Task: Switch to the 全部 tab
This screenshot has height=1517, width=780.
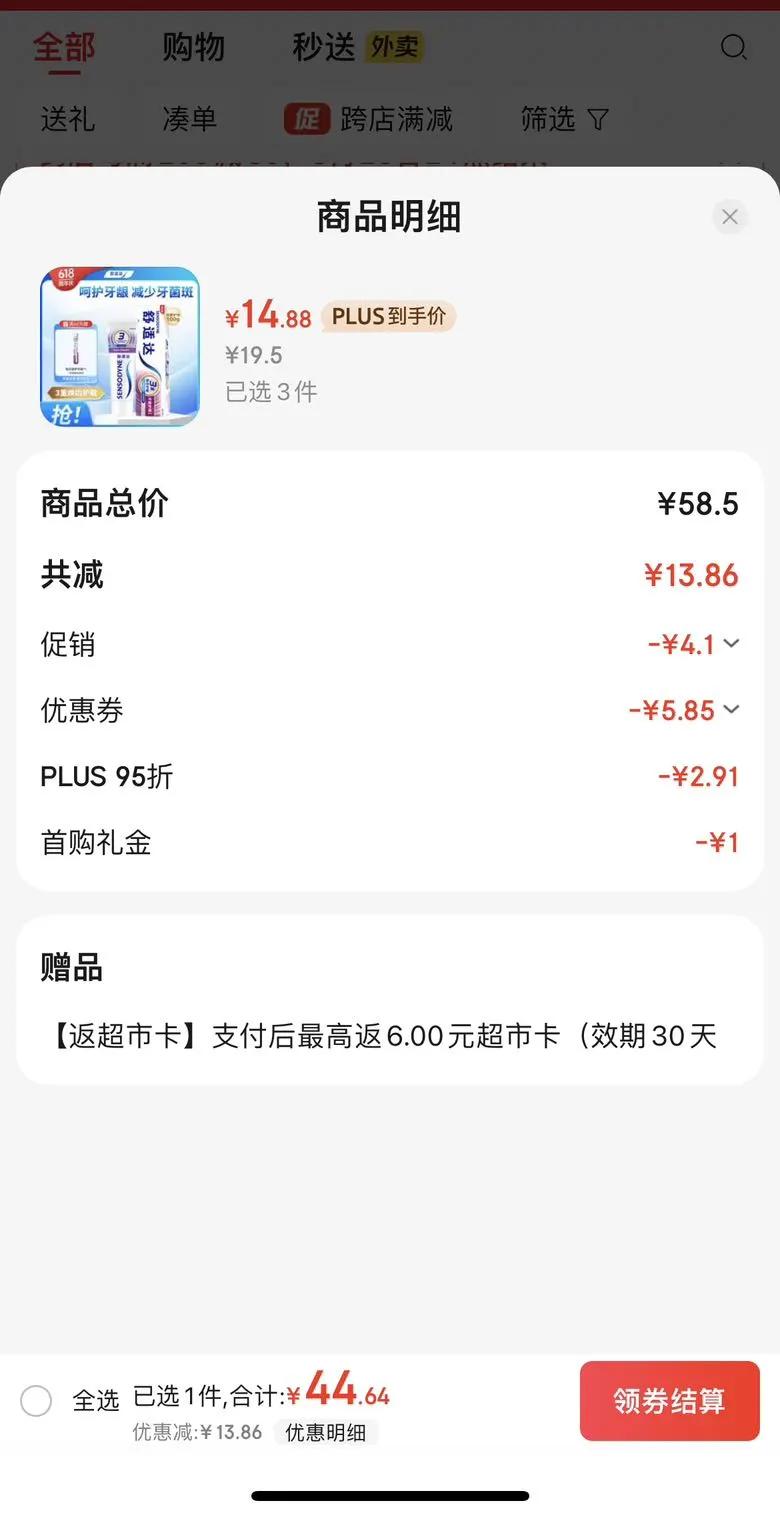Action: click(64, 47)
